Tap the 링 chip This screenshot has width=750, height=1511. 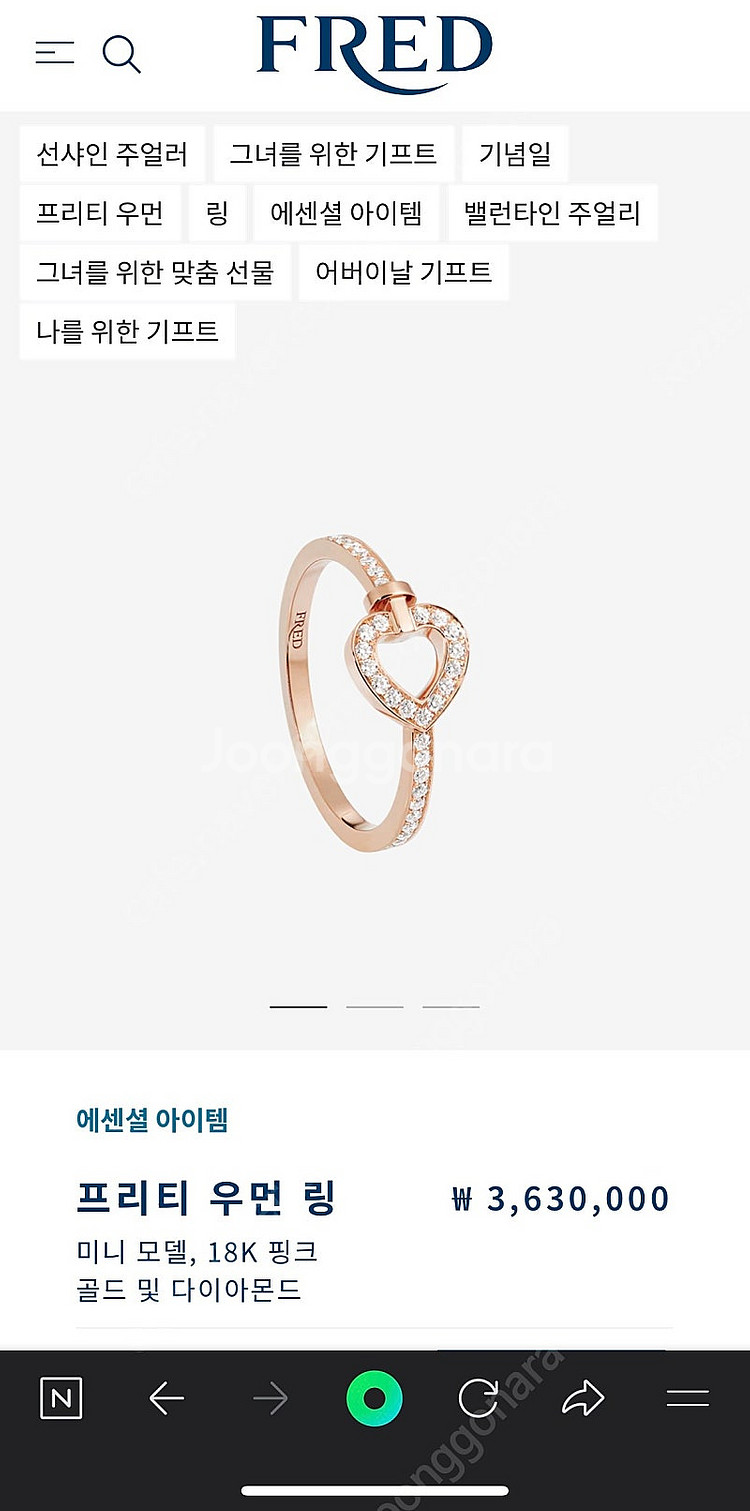(x=217, y=213)
